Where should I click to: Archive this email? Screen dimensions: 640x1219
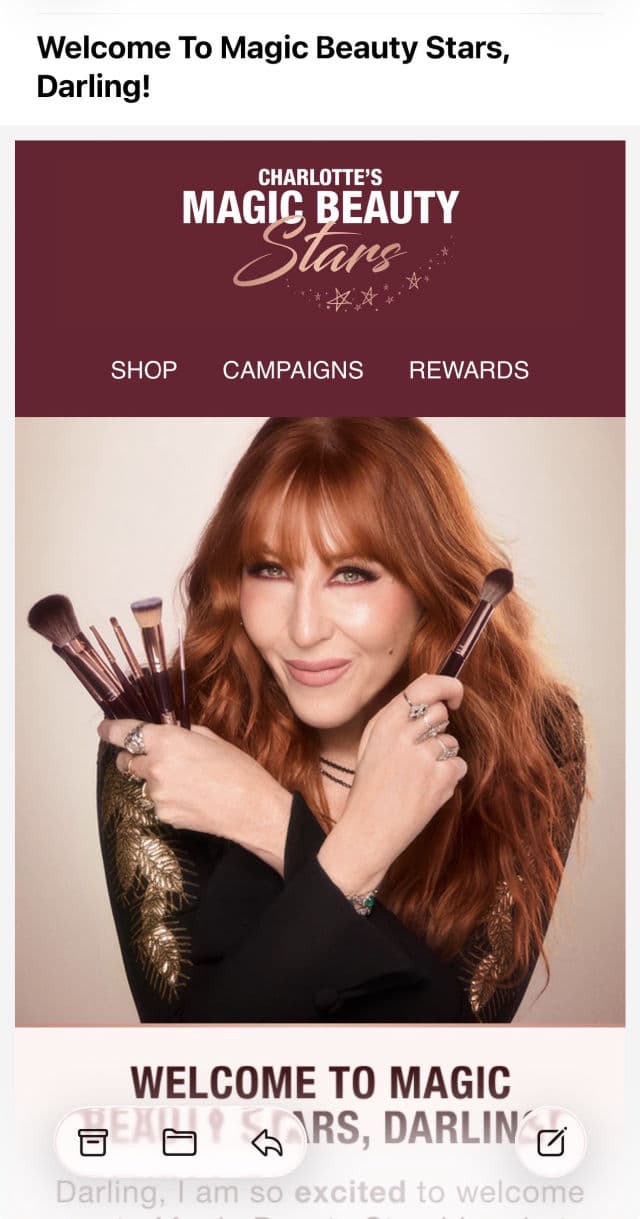pos(93,1142)
